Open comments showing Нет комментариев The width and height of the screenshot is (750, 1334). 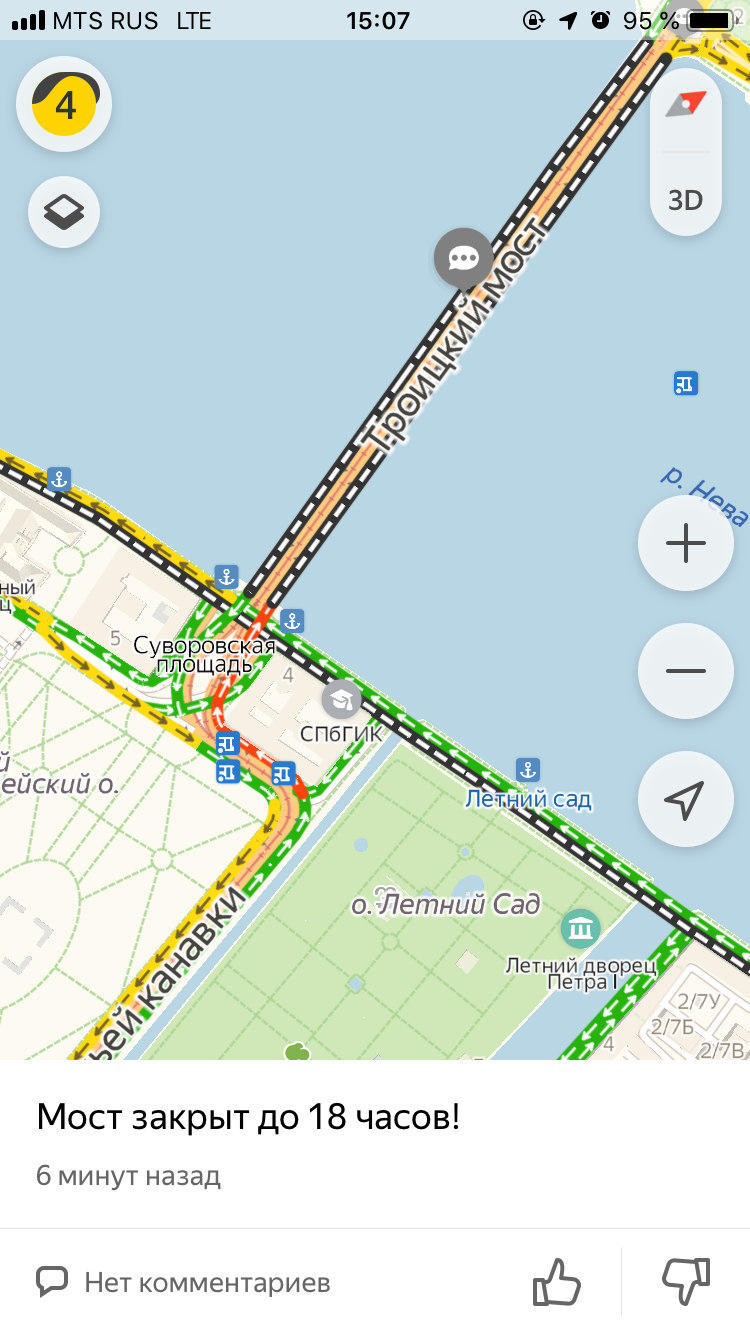coord(184,1281)
